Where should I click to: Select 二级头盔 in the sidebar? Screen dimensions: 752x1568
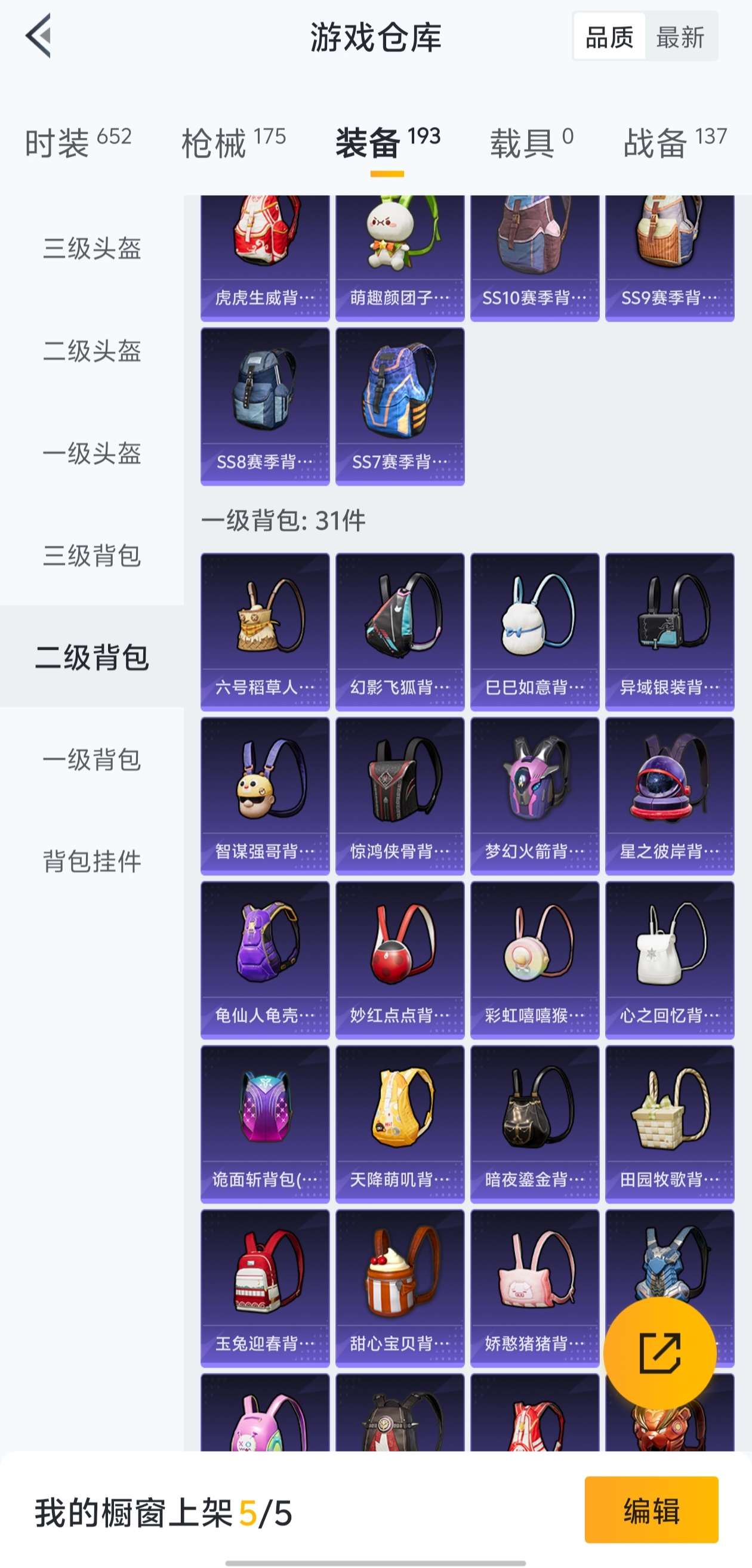coord(92,351)
